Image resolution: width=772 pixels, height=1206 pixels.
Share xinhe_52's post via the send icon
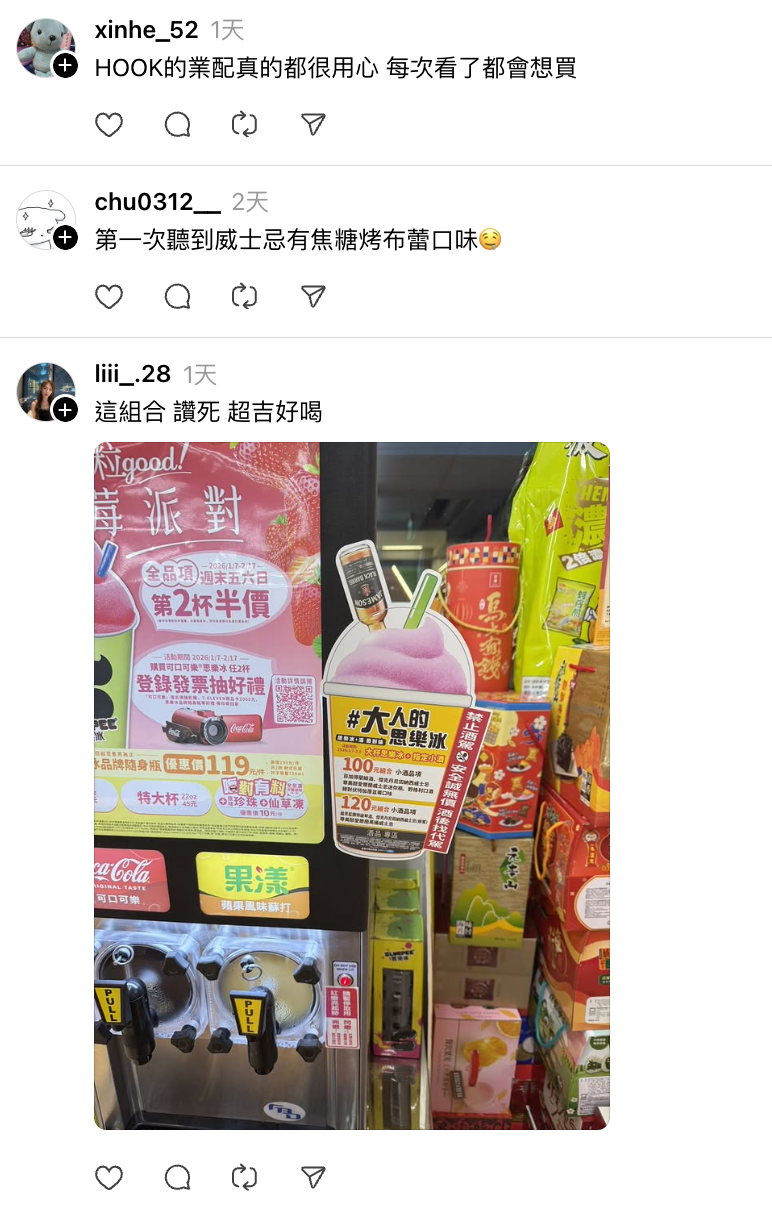pyautogui.click(x=311, y=124)
